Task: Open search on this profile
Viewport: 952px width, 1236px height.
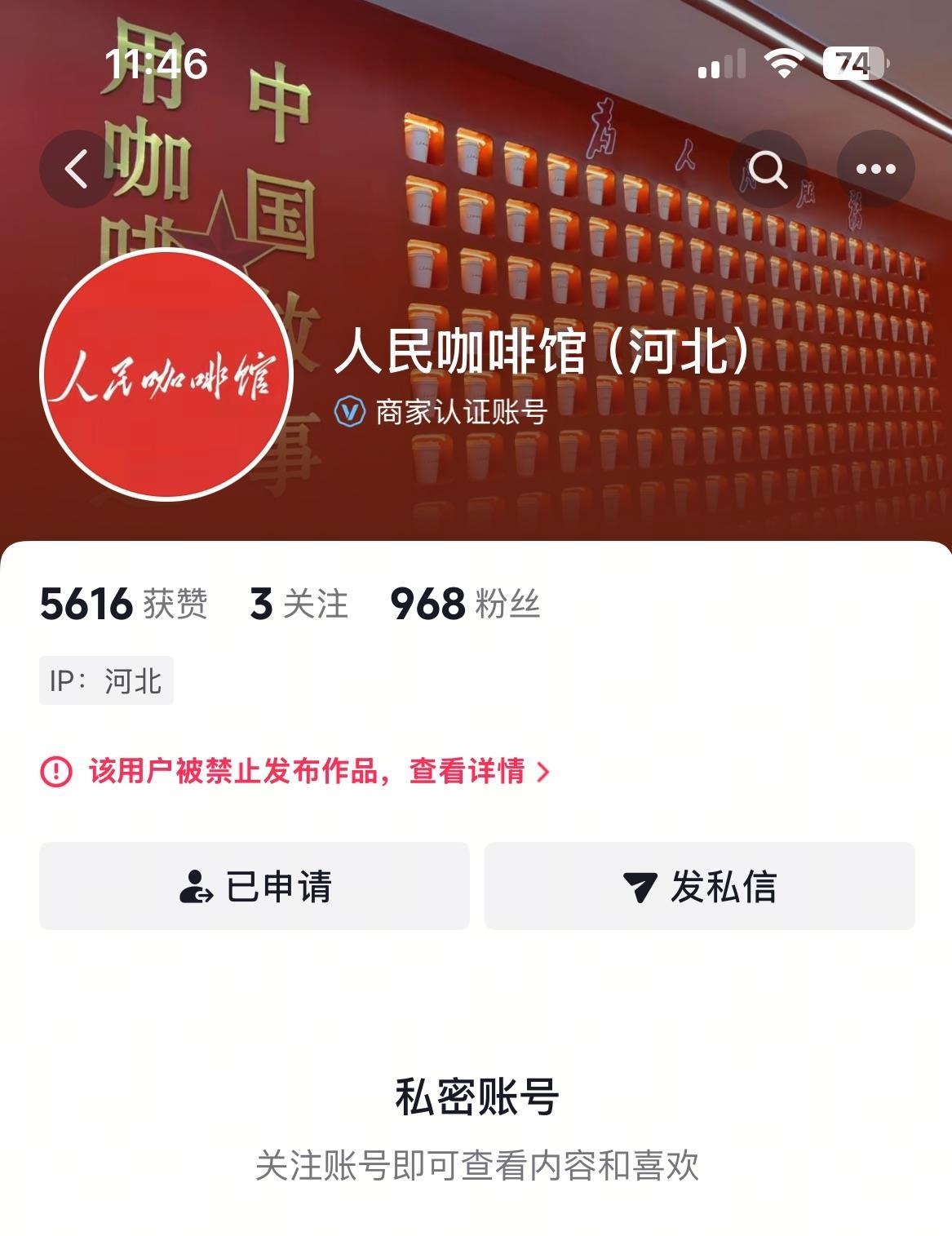Action: tap(768, 170)
